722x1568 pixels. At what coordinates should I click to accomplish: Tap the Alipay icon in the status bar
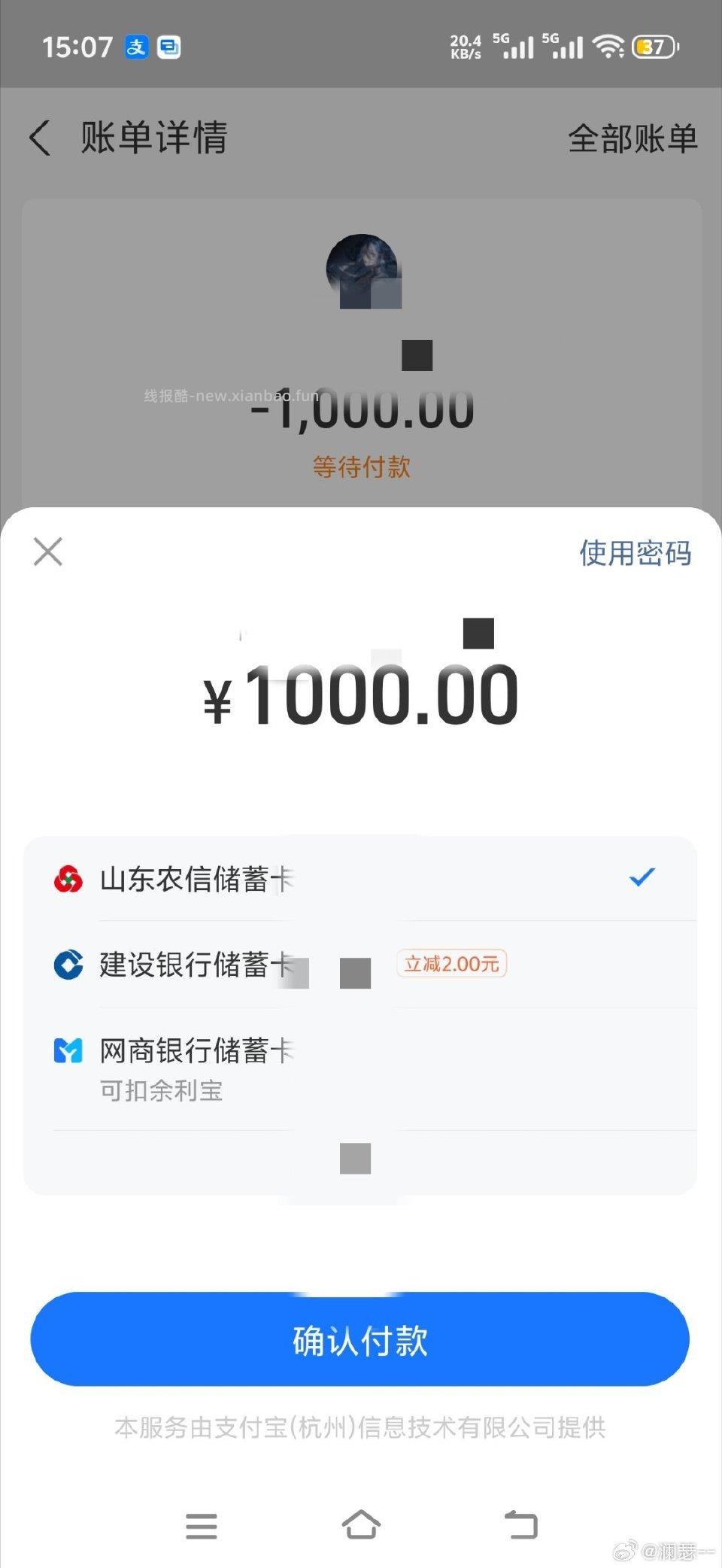pyautogui.click(x=135, y=47)
